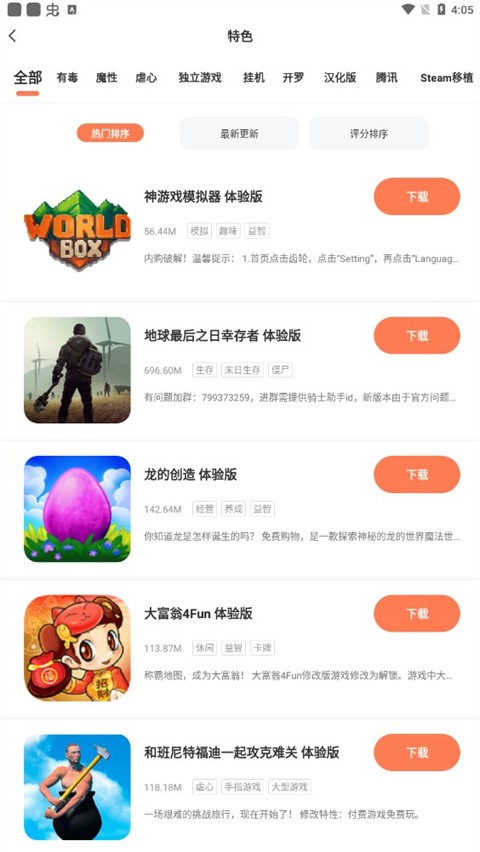Download 地球最后之日幸存者 体验版
The height and width of the screenshot is (852, 480).
(x=417, y=335)
